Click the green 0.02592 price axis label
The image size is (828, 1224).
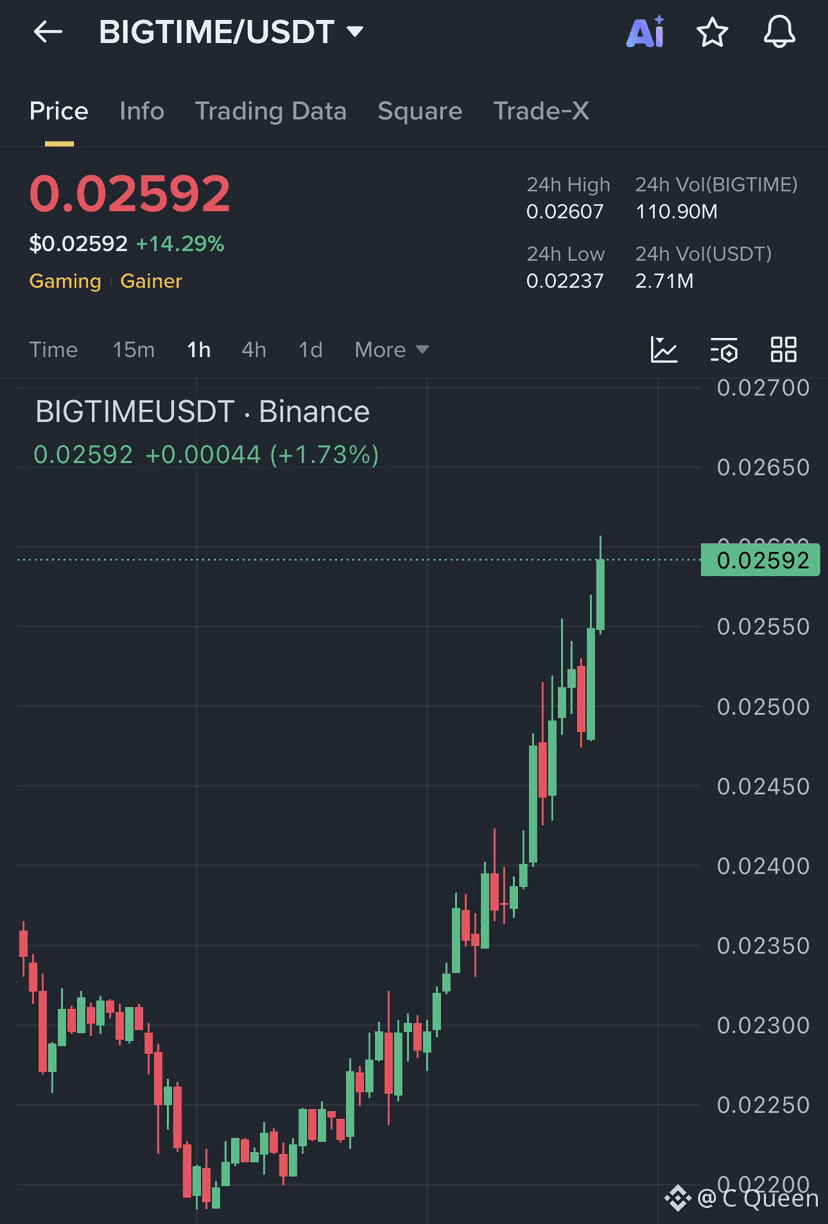pyautogui.click(x=761, y=560)
